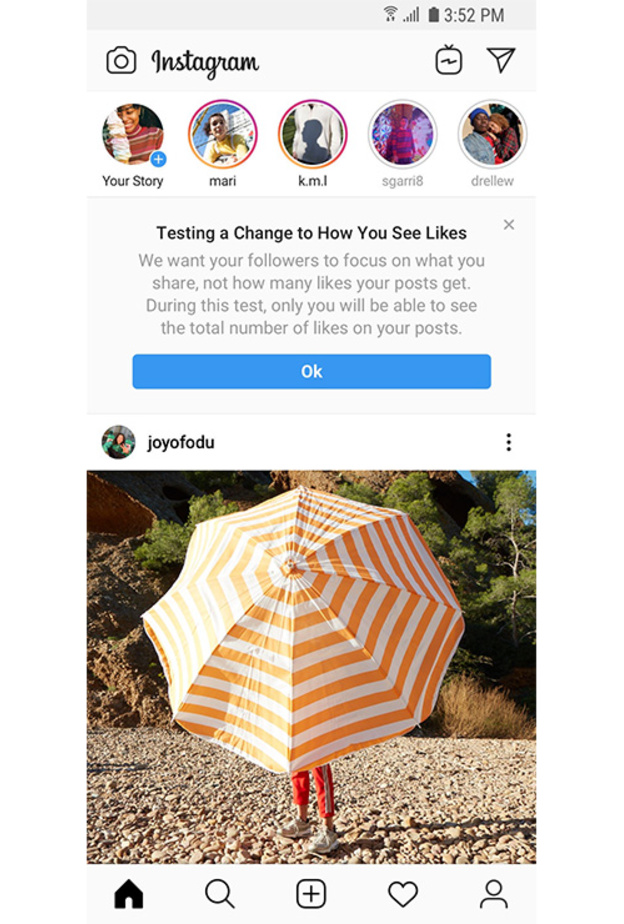This screenshot has width=624, height=924.
Task: Open joyofodu's profile from the post header
Action: point(180,442)
